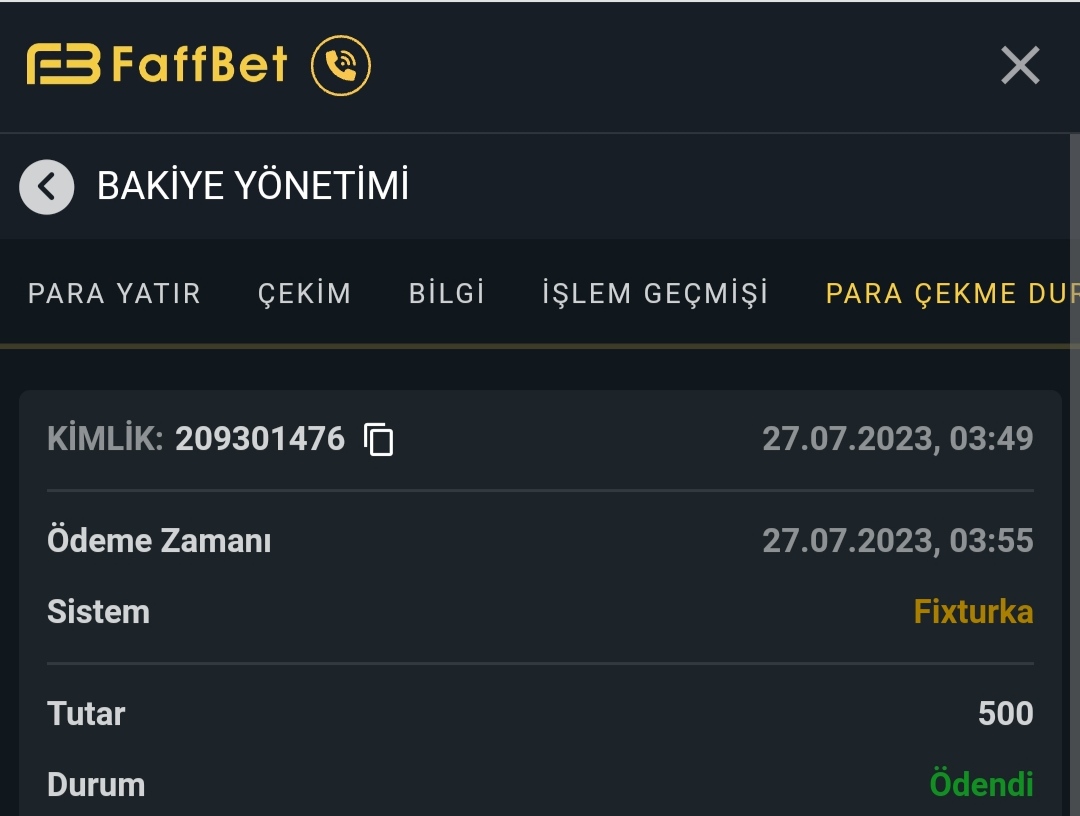The height and width of the screenshot is (816, 1080).
Task: Open the Çekim tab
Action: coord(305,293)
